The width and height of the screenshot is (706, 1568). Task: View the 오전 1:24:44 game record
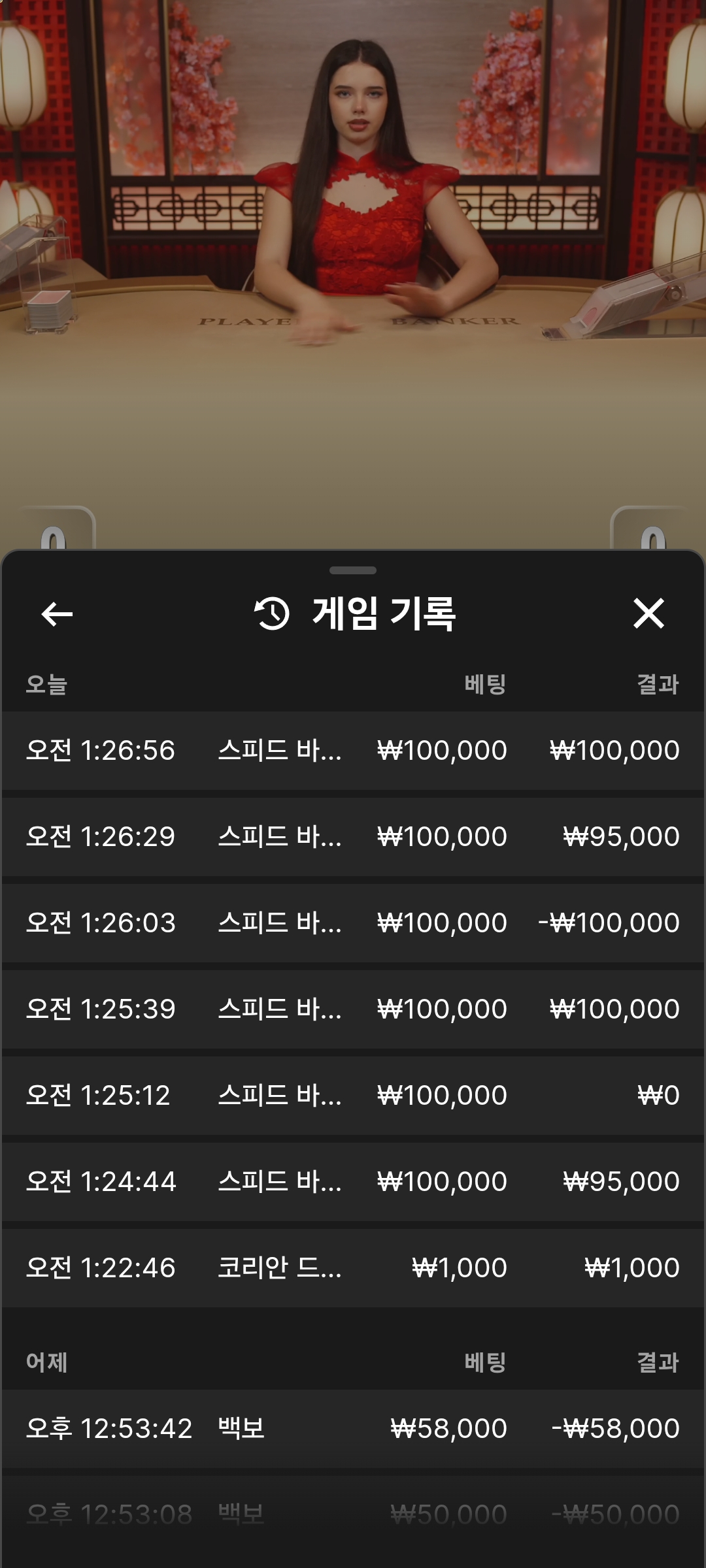click(x=353, y=1181)
